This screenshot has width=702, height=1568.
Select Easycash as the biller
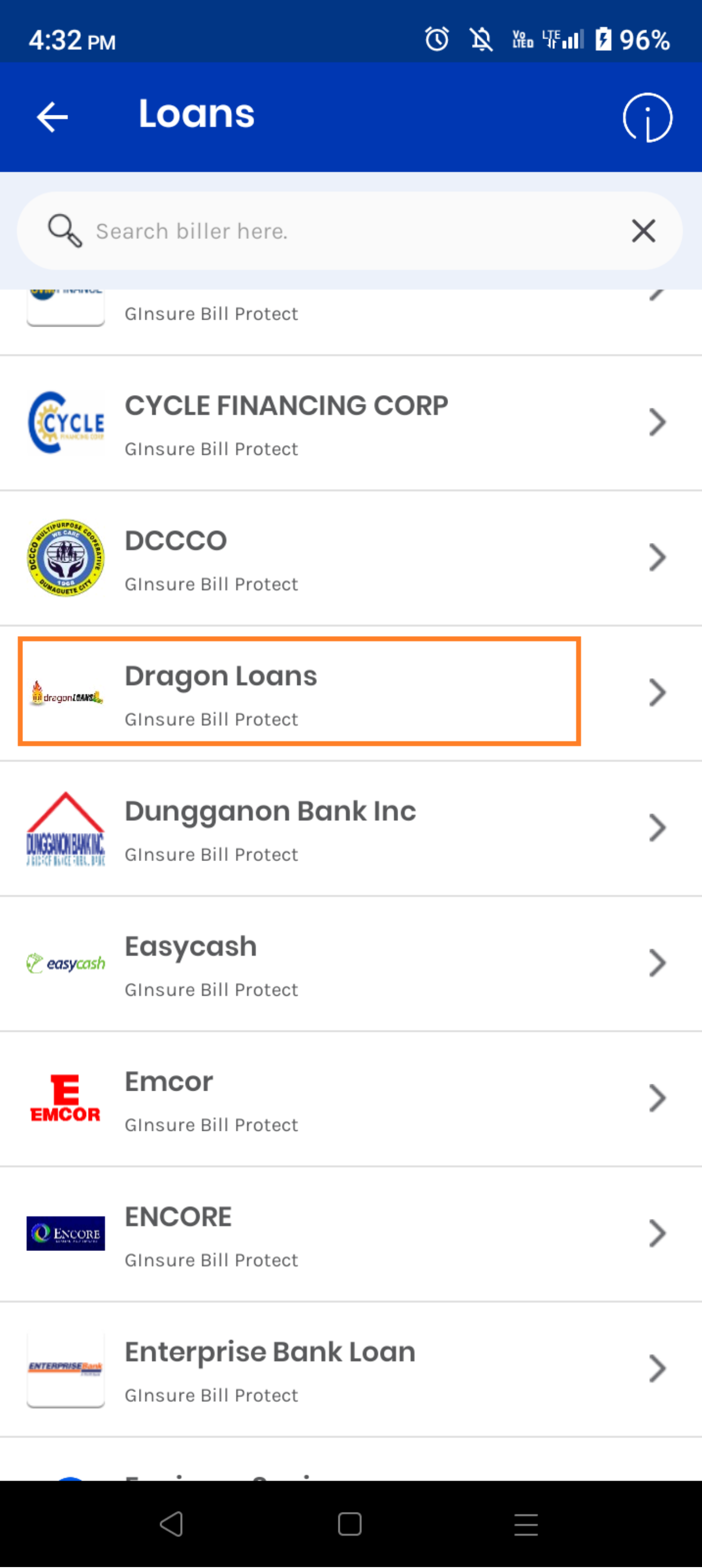[x=351, y=963]
